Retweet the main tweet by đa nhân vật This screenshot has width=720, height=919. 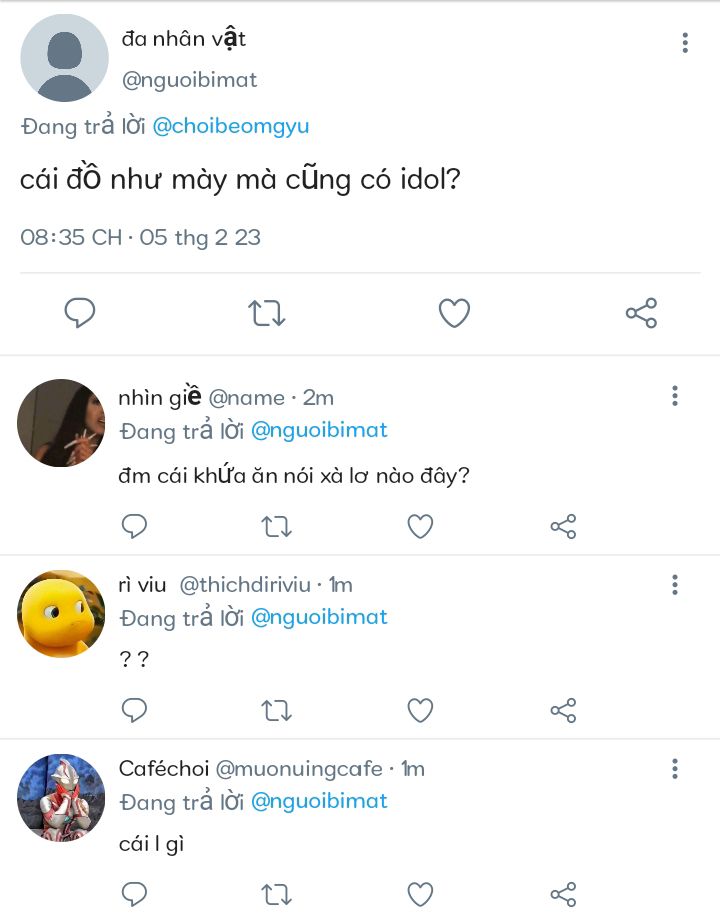[x=267, y=313]
